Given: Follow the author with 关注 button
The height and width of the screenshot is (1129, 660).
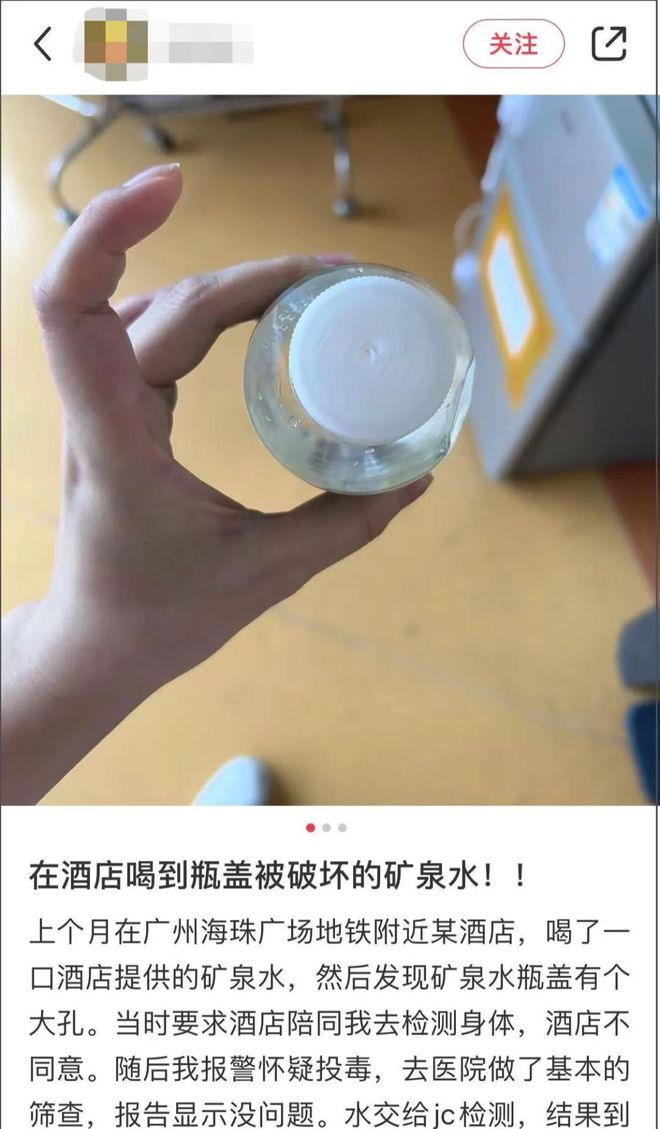Looking at the screenshot, I should tap(513, 44).
